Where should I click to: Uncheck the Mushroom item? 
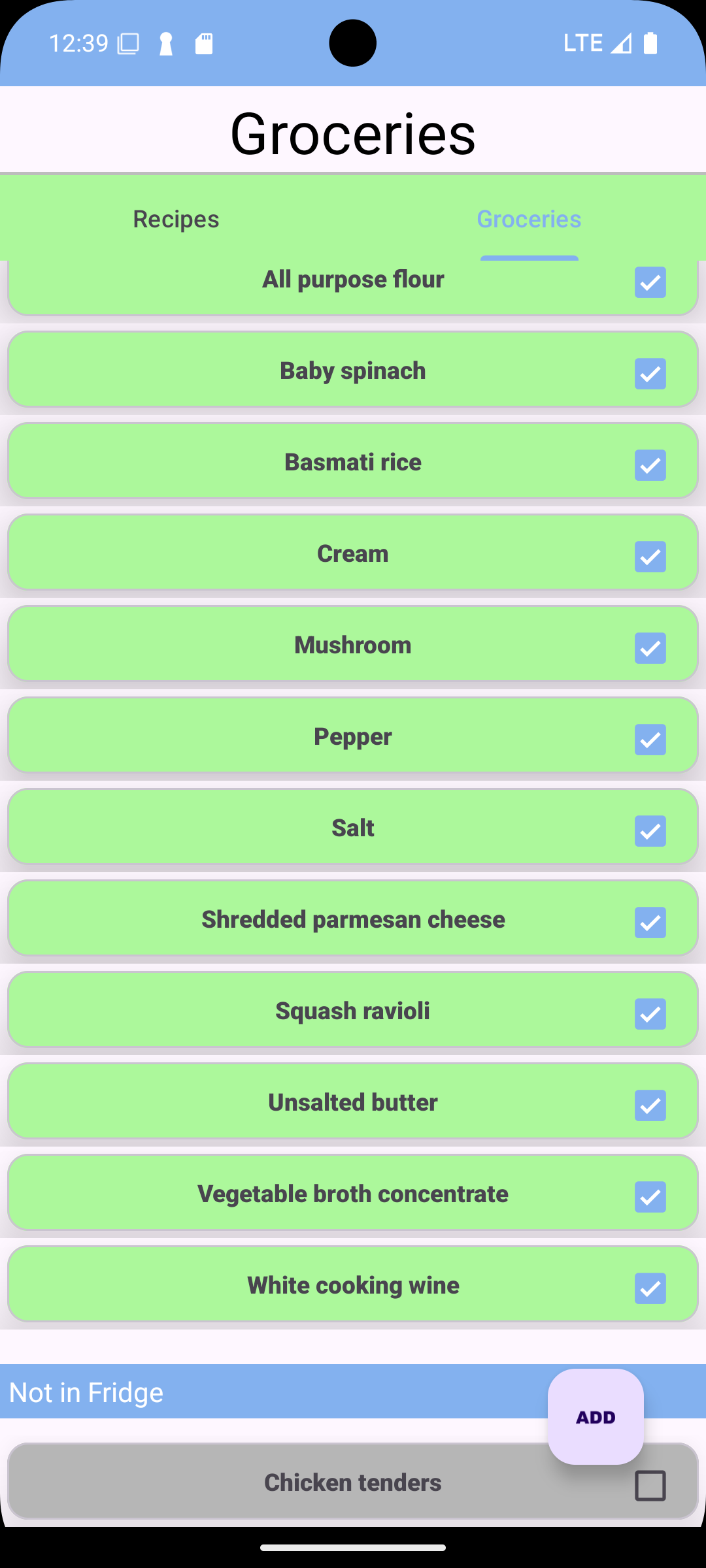click(x=650, y=648)
